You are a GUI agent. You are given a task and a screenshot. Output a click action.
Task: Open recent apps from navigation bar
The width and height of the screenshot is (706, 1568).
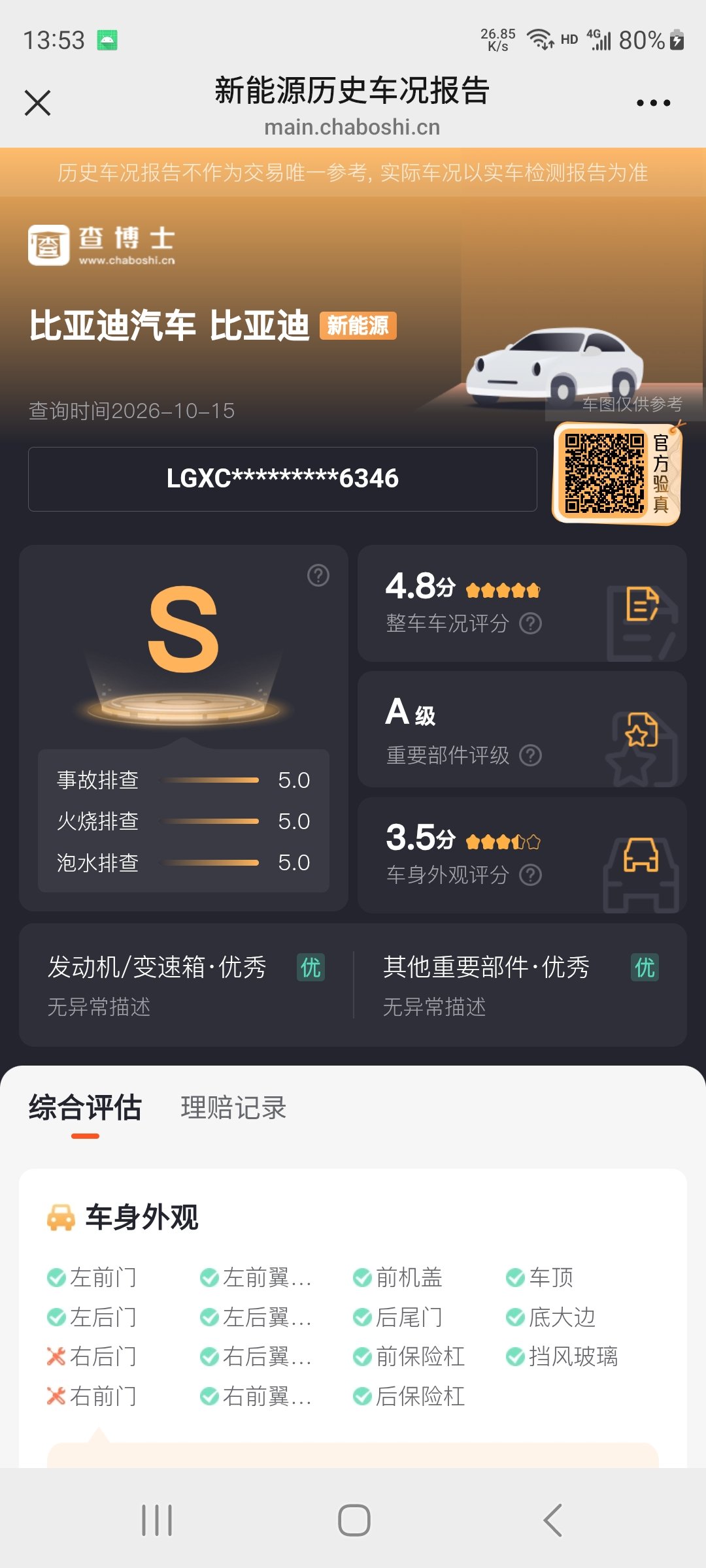tap(157, 1520)
